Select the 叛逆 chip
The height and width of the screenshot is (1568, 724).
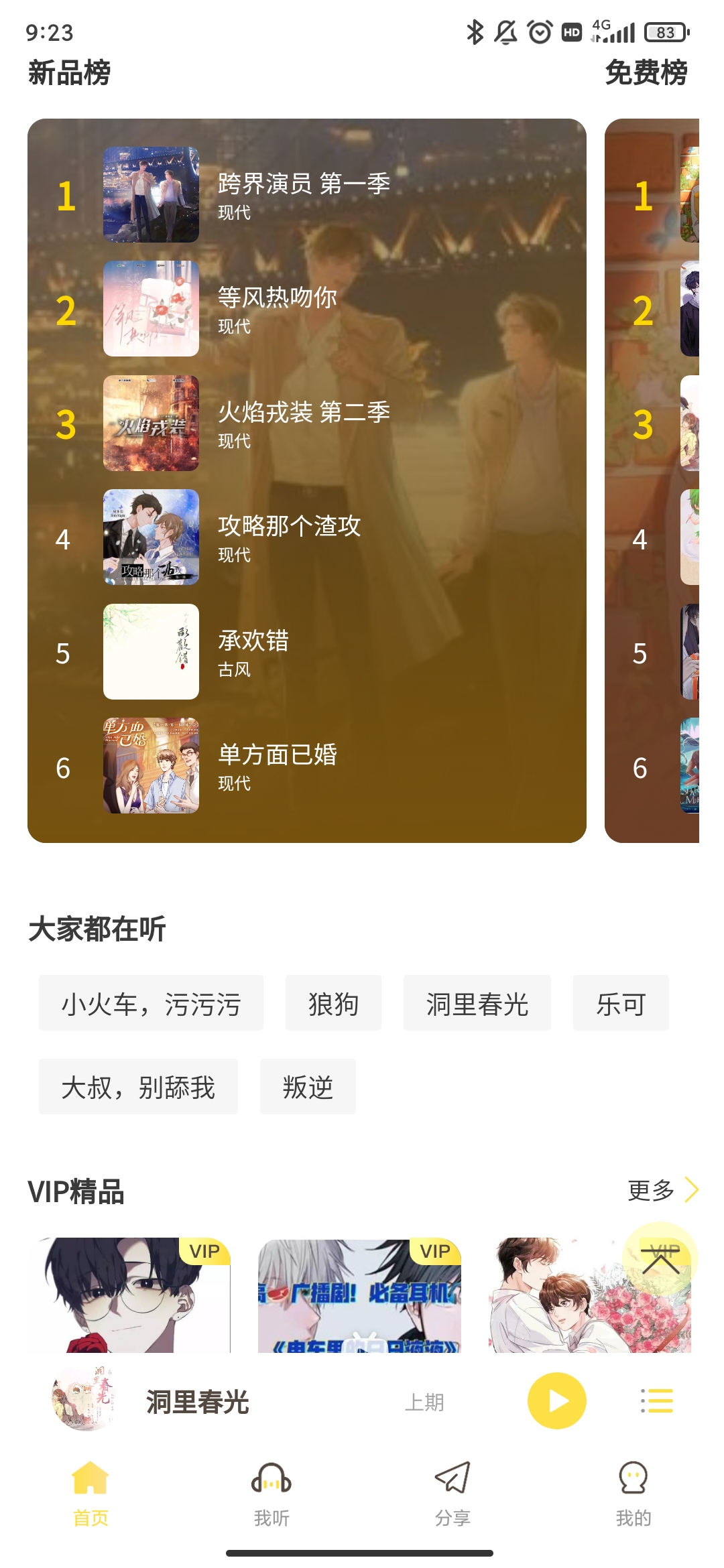click(308, 1087)
